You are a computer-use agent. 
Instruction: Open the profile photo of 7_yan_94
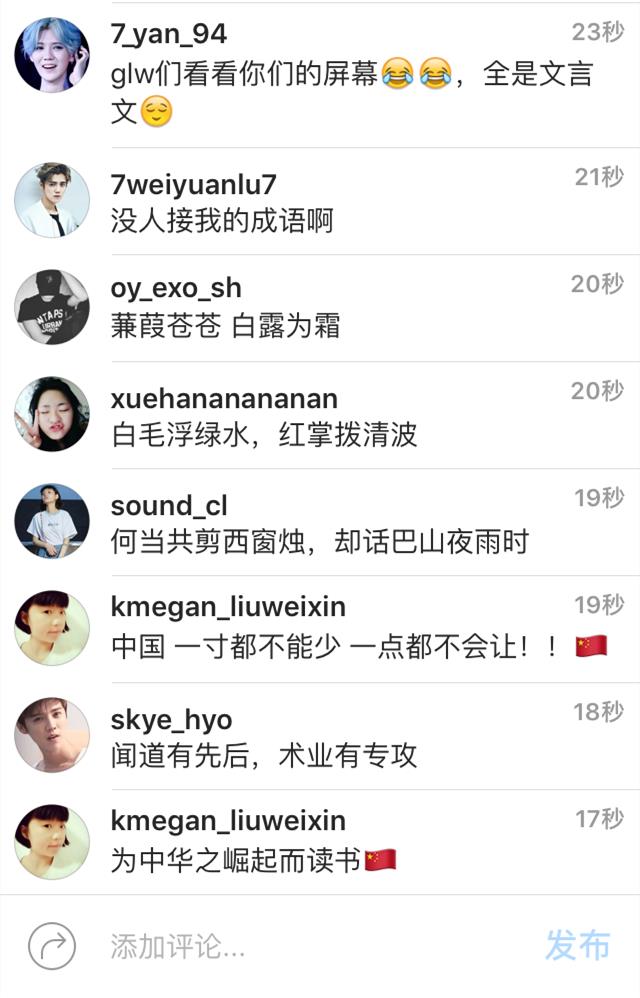[x=52, y=54]
